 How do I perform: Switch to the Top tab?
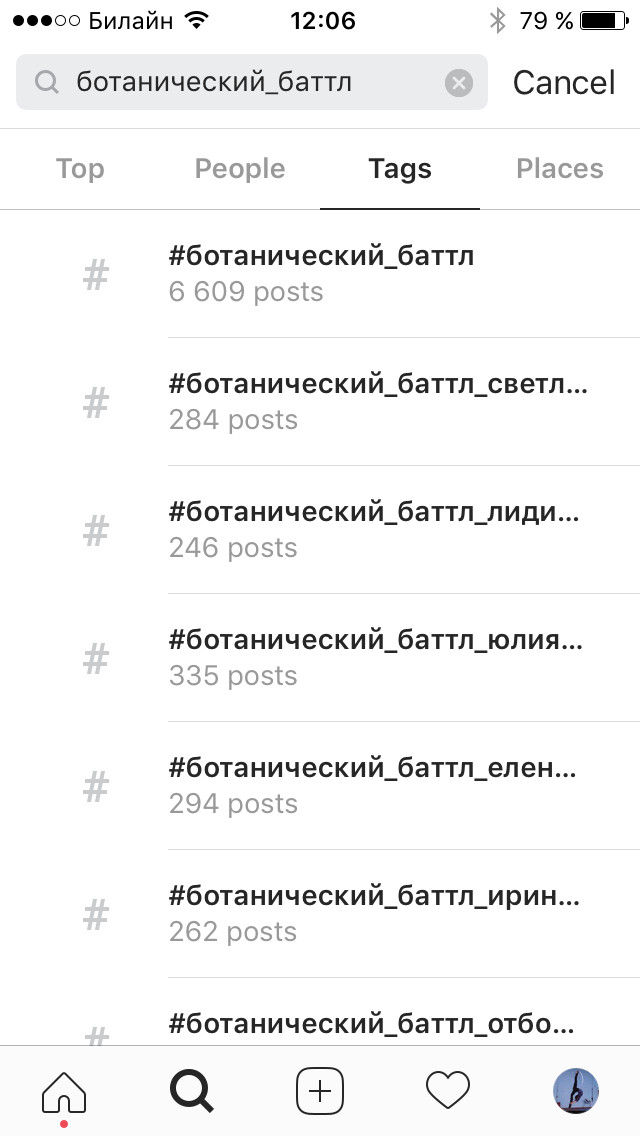(80, 169)
